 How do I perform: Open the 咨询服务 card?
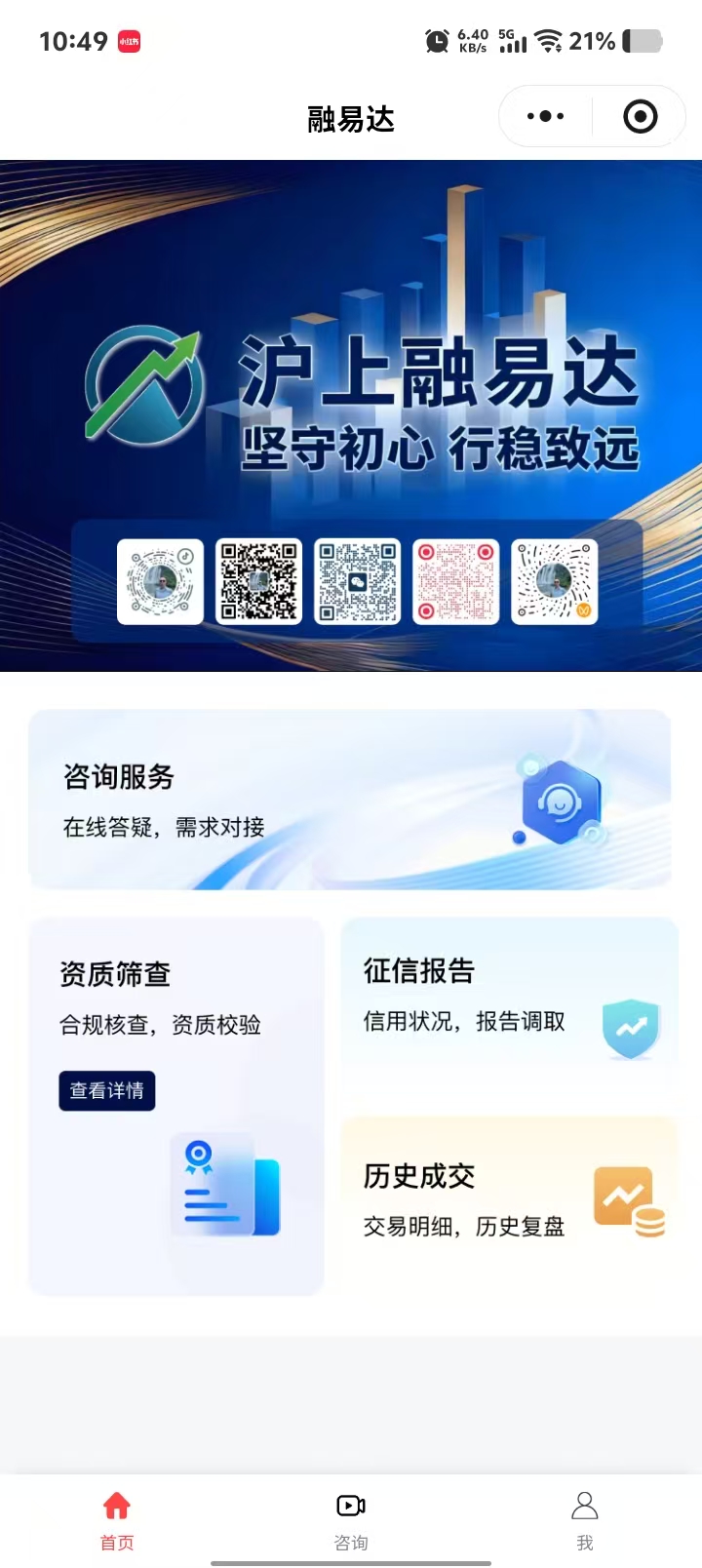click(349, 800)
